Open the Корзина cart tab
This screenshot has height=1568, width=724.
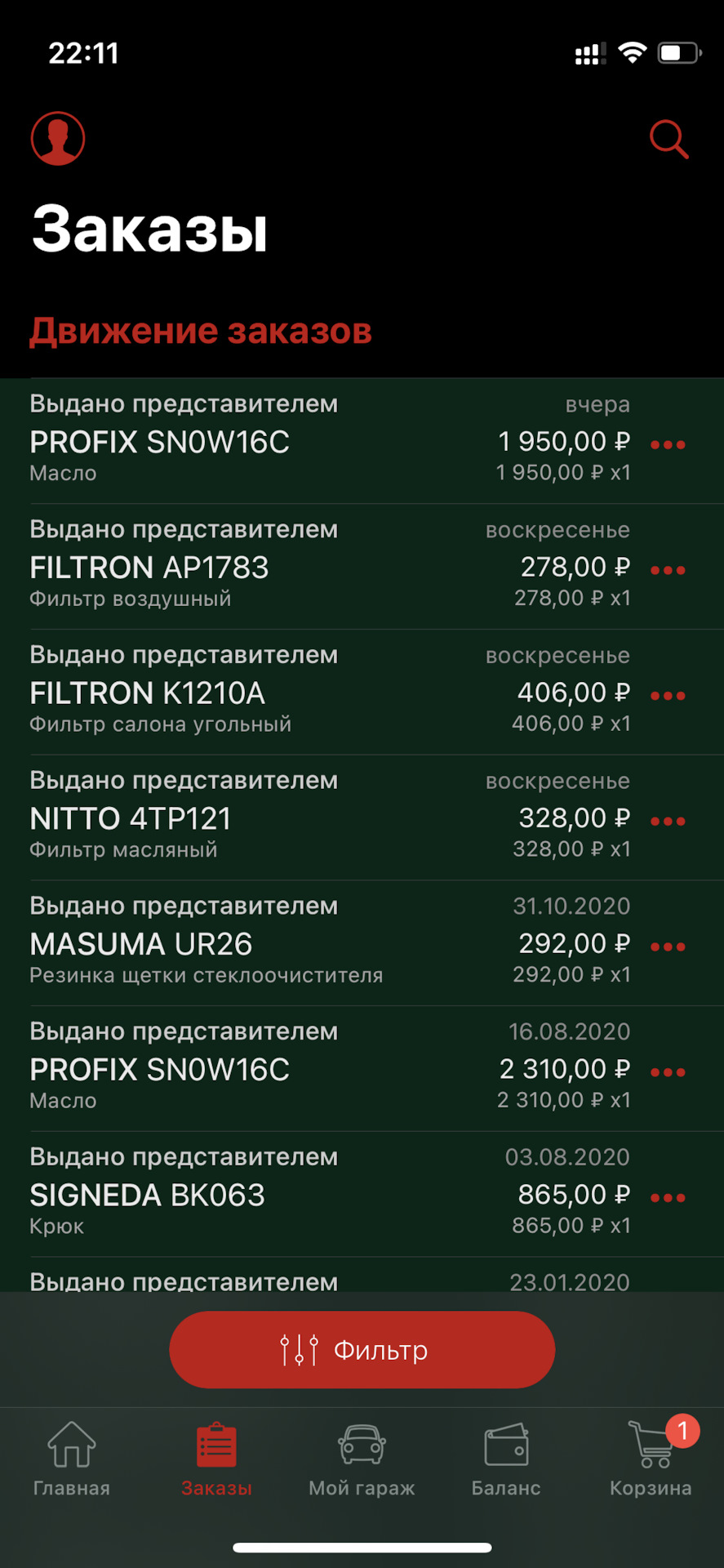[x=651, y=1459]
